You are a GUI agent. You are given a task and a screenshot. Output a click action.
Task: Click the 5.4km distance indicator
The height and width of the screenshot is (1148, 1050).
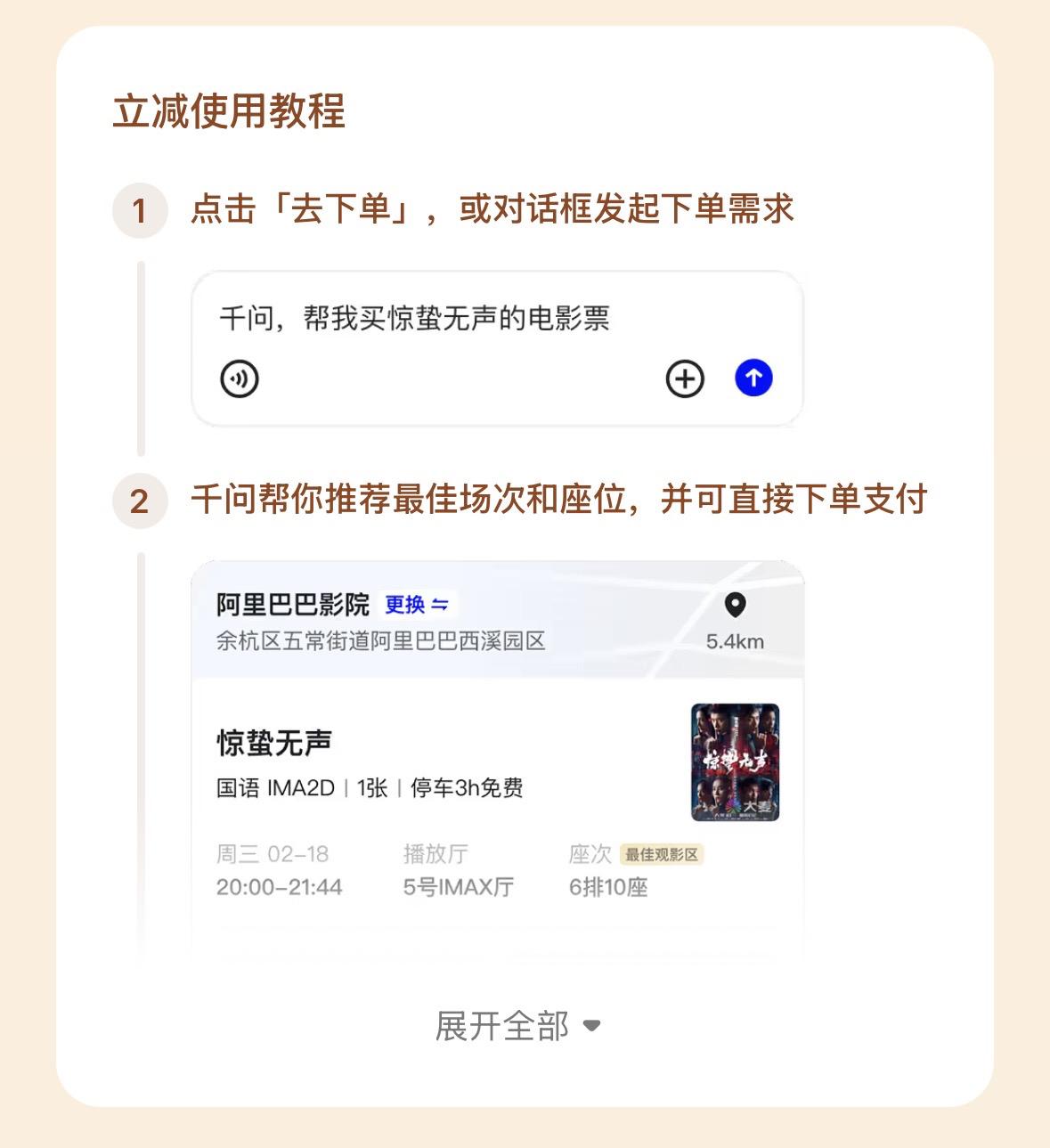pos(733,640)
